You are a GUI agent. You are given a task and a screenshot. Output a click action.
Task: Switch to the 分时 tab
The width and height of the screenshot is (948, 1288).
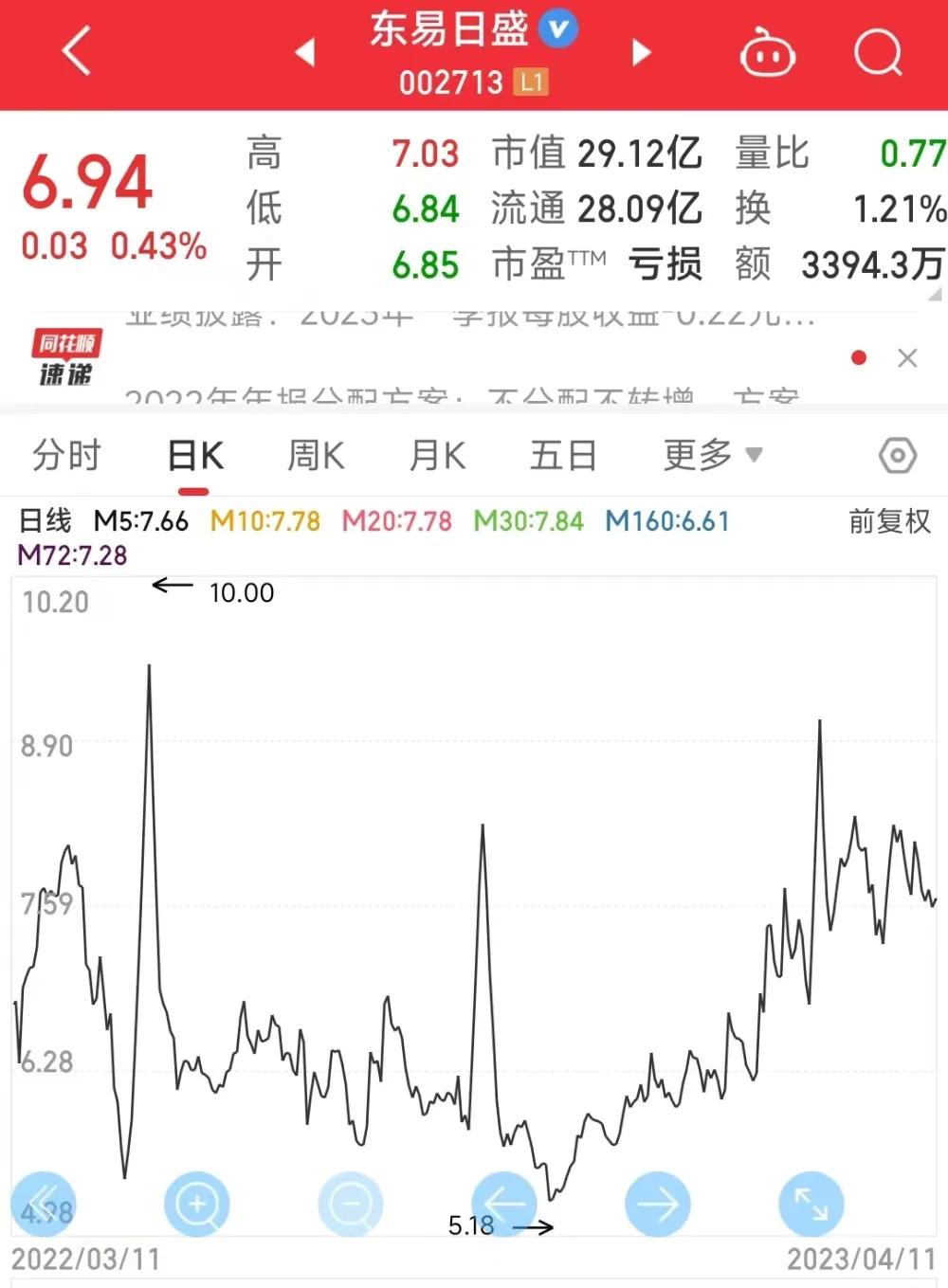coord(66,456)
